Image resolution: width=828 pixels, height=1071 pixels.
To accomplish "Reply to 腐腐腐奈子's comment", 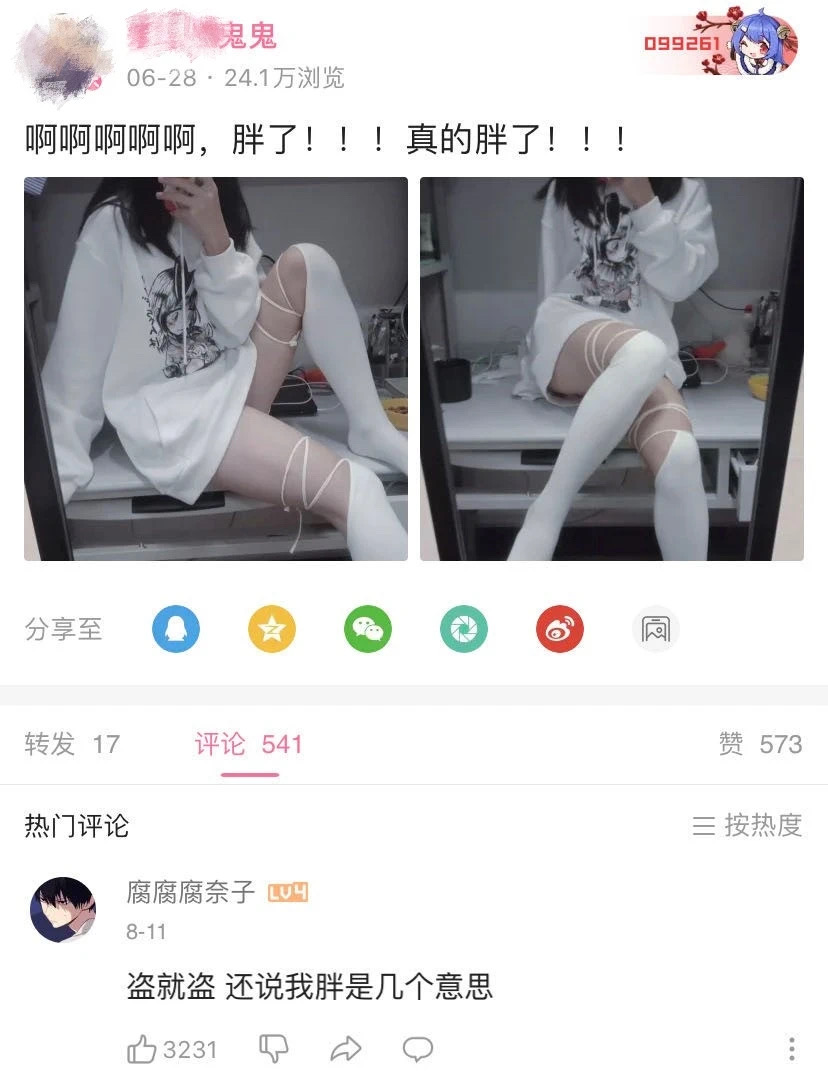I will pos(417,1049).
